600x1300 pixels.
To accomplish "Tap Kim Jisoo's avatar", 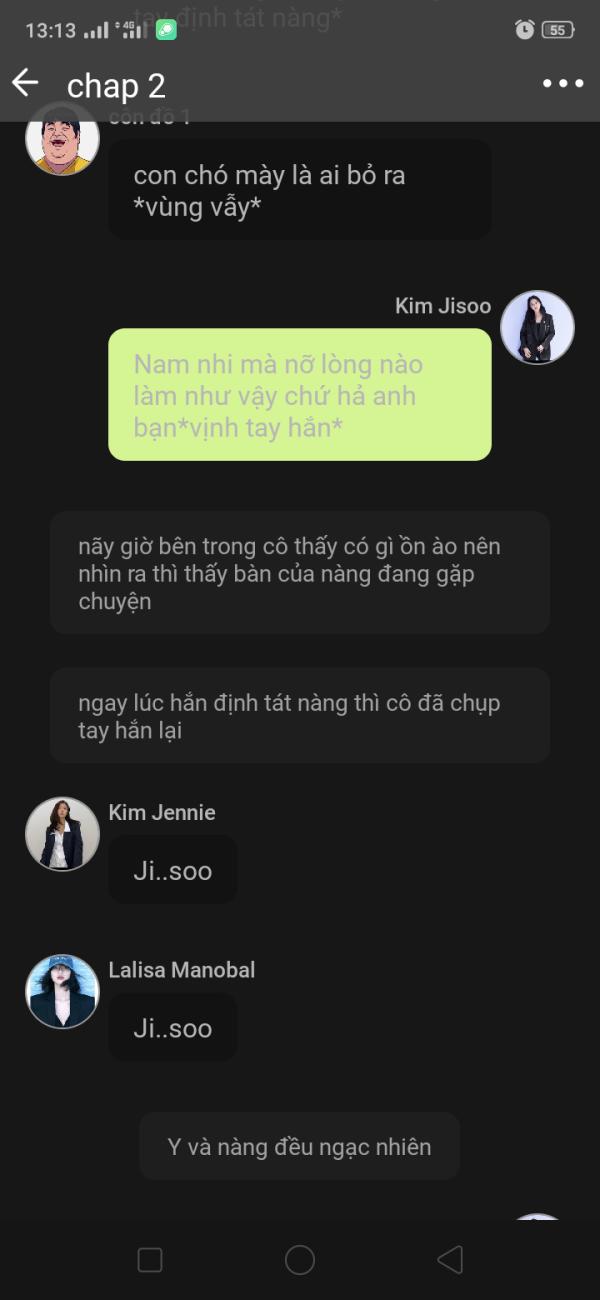I will 537,328.
